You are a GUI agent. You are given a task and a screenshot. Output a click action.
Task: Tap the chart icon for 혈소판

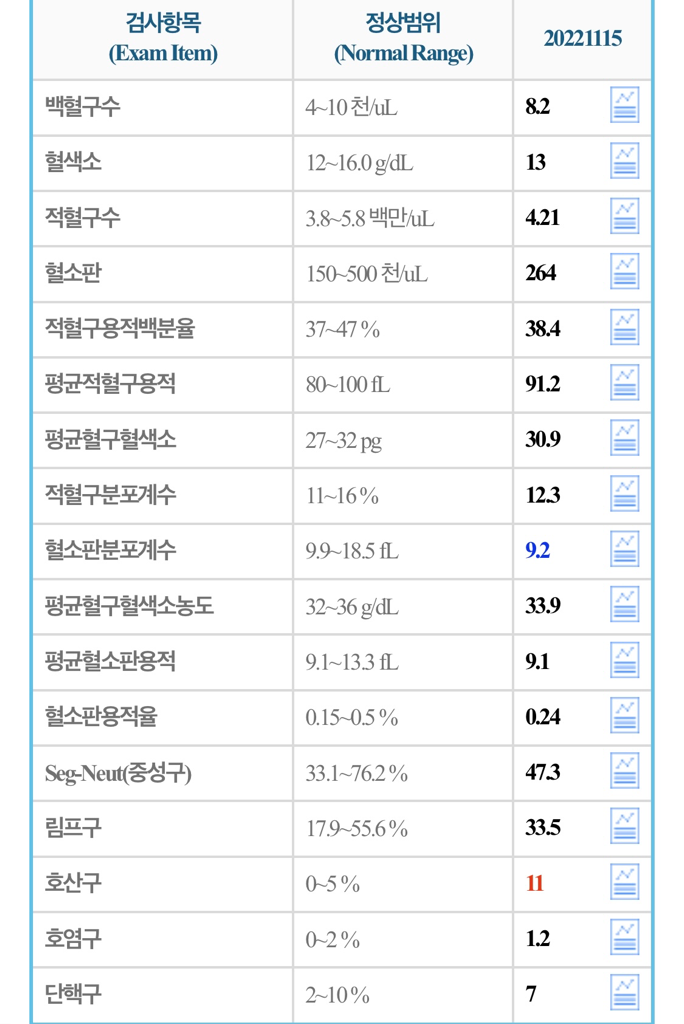(x=624, y=272)
